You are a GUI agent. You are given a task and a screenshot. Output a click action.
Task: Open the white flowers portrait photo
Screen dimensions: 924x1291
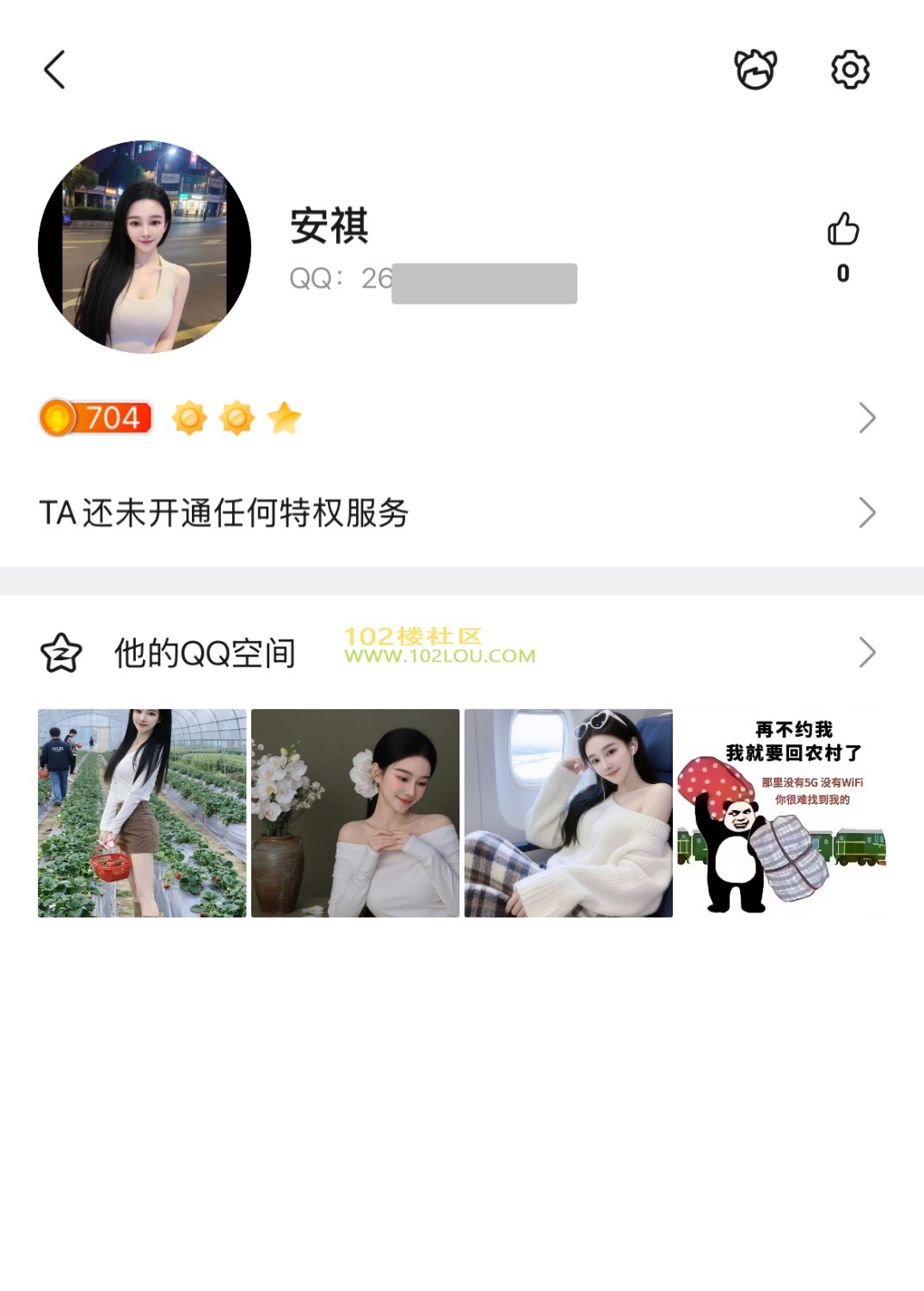pos(355,813)
